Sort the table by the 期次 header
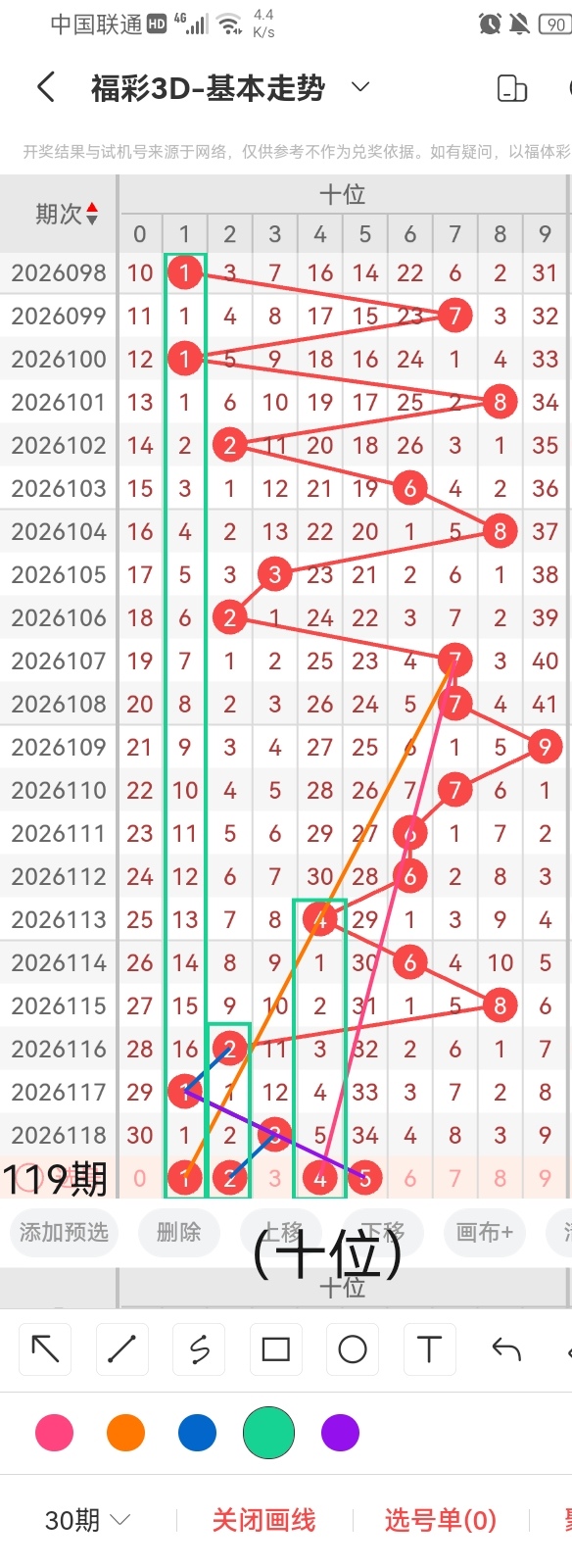Viewport: 572px width, 1568px height. (67, 214)
